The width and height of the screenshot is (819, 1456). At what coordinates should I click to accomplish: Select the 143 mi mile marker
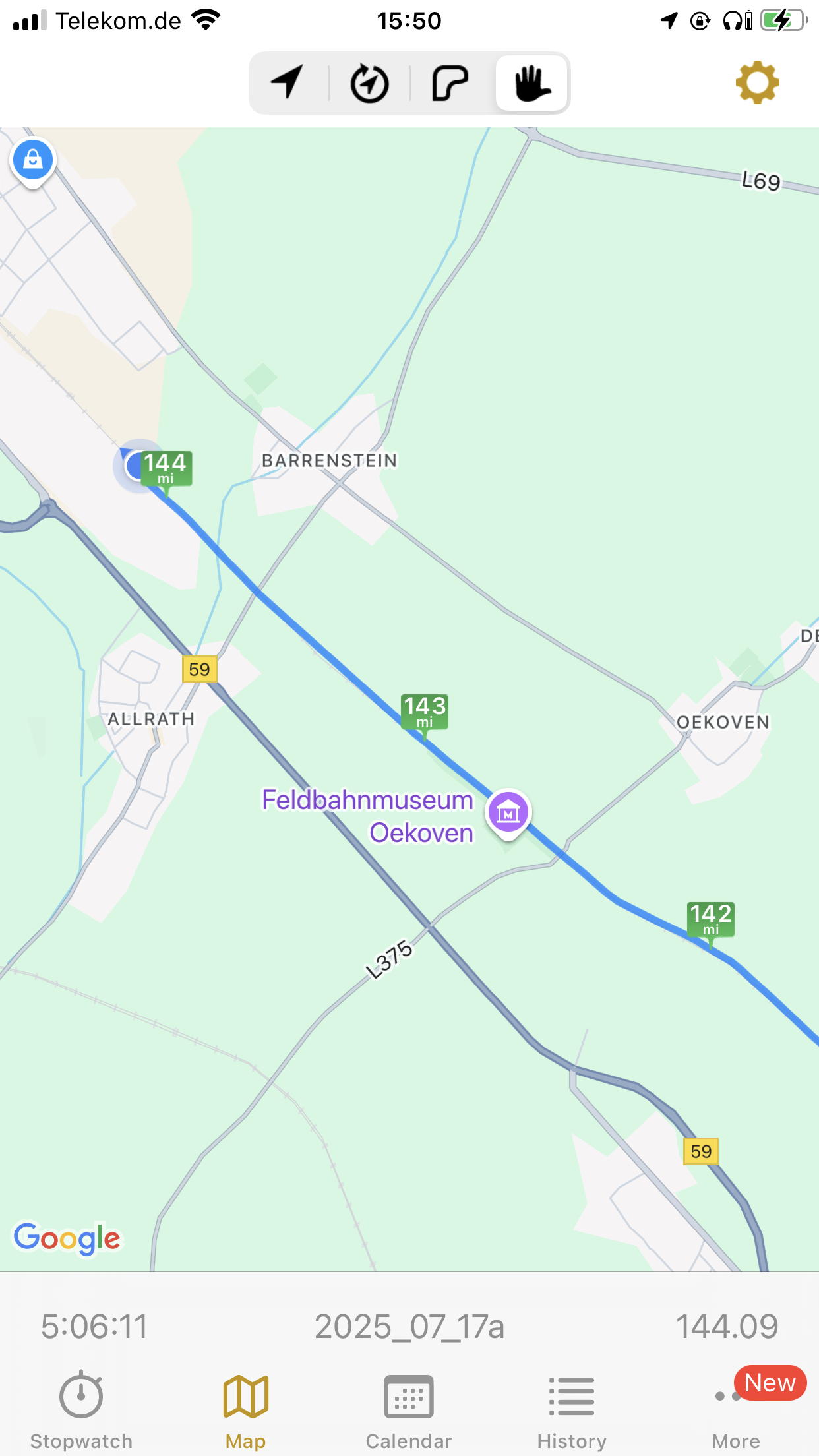coord(425,712)
